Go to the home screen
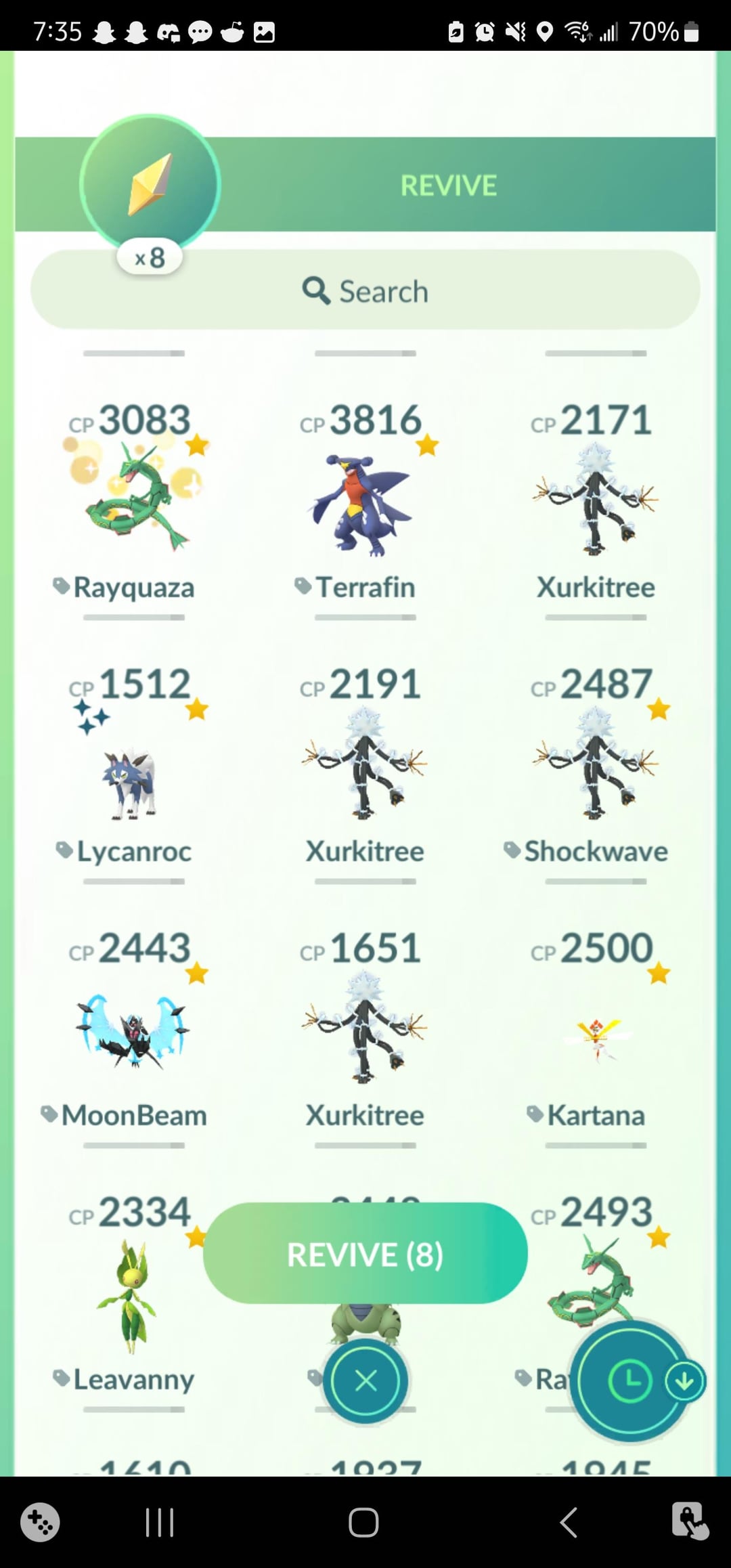Image resolution: width=731 pixels, height=1568 pixels. pos(363,1523)
